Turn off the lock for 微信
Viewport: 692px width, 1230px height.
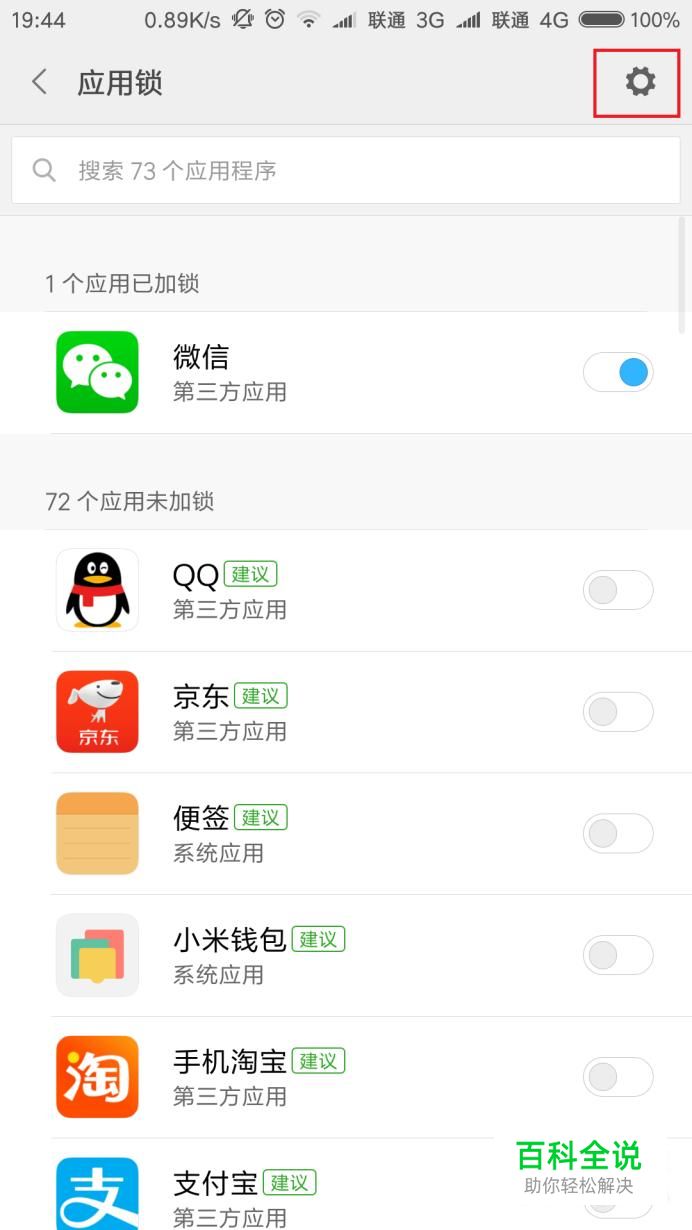pos(618,373)
